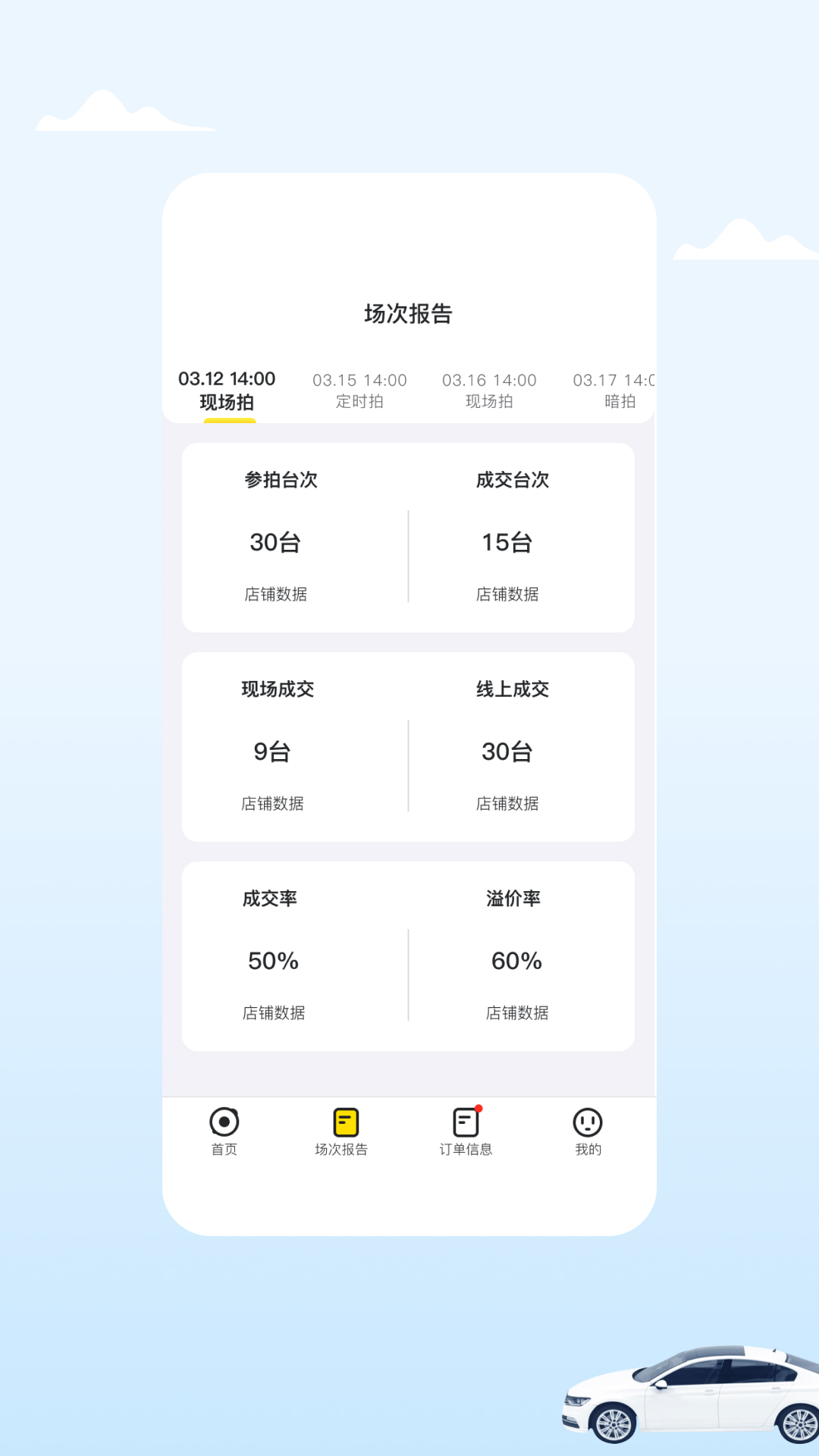819x1456 pixels.
Task: Click the document icon showing red notification dot
Action: tap(466, 1120)
